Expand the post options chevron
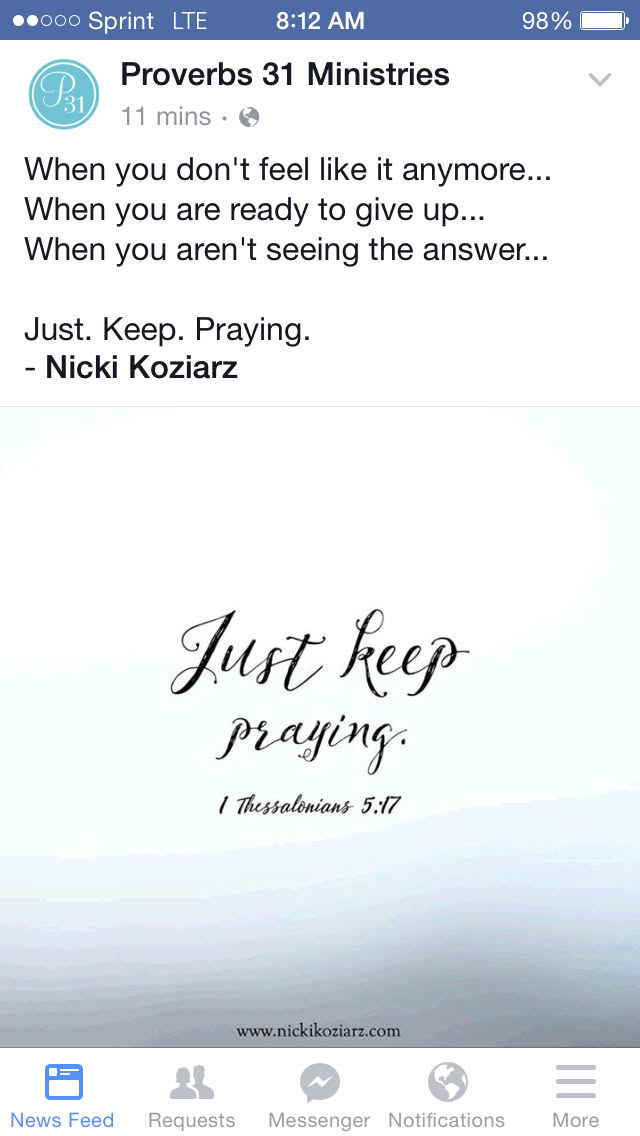Screen dimensions: 640x1136 (599, 80)
